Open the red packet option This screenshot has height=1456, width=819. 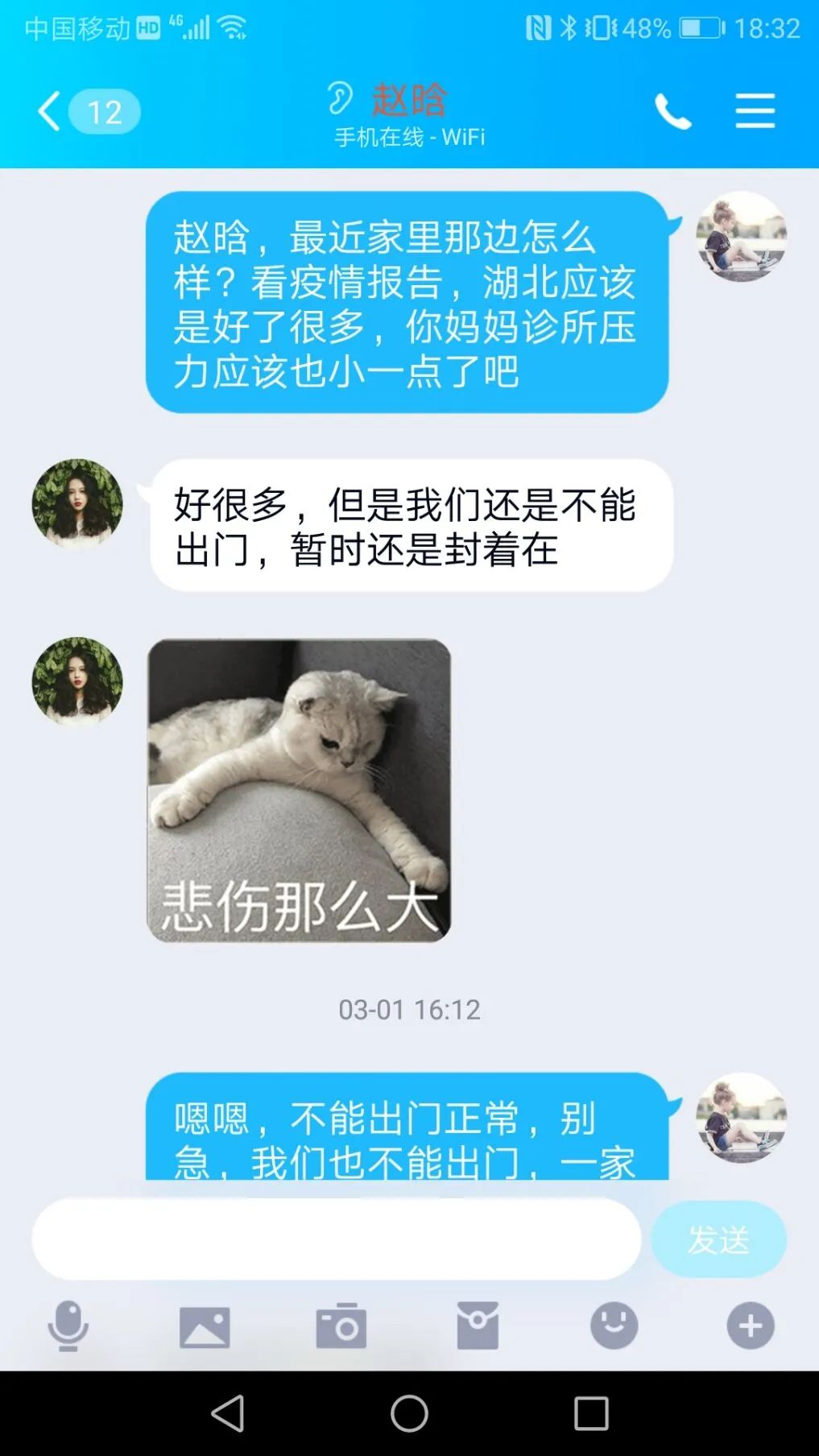[x=478, y=1326]
